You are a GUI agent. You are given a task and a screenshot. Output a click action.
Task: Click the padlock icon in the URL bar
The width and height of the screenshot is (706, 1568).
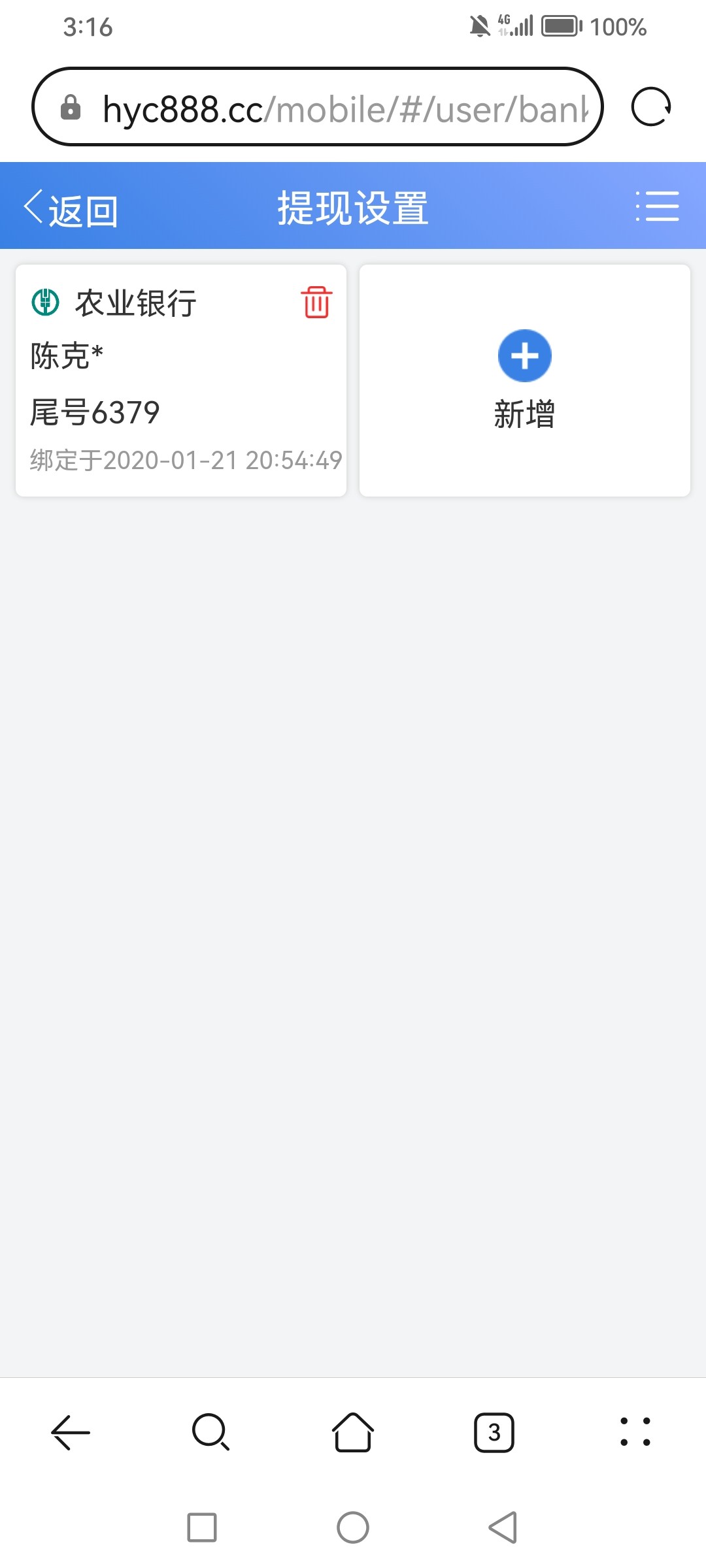[x=71, y=108]
